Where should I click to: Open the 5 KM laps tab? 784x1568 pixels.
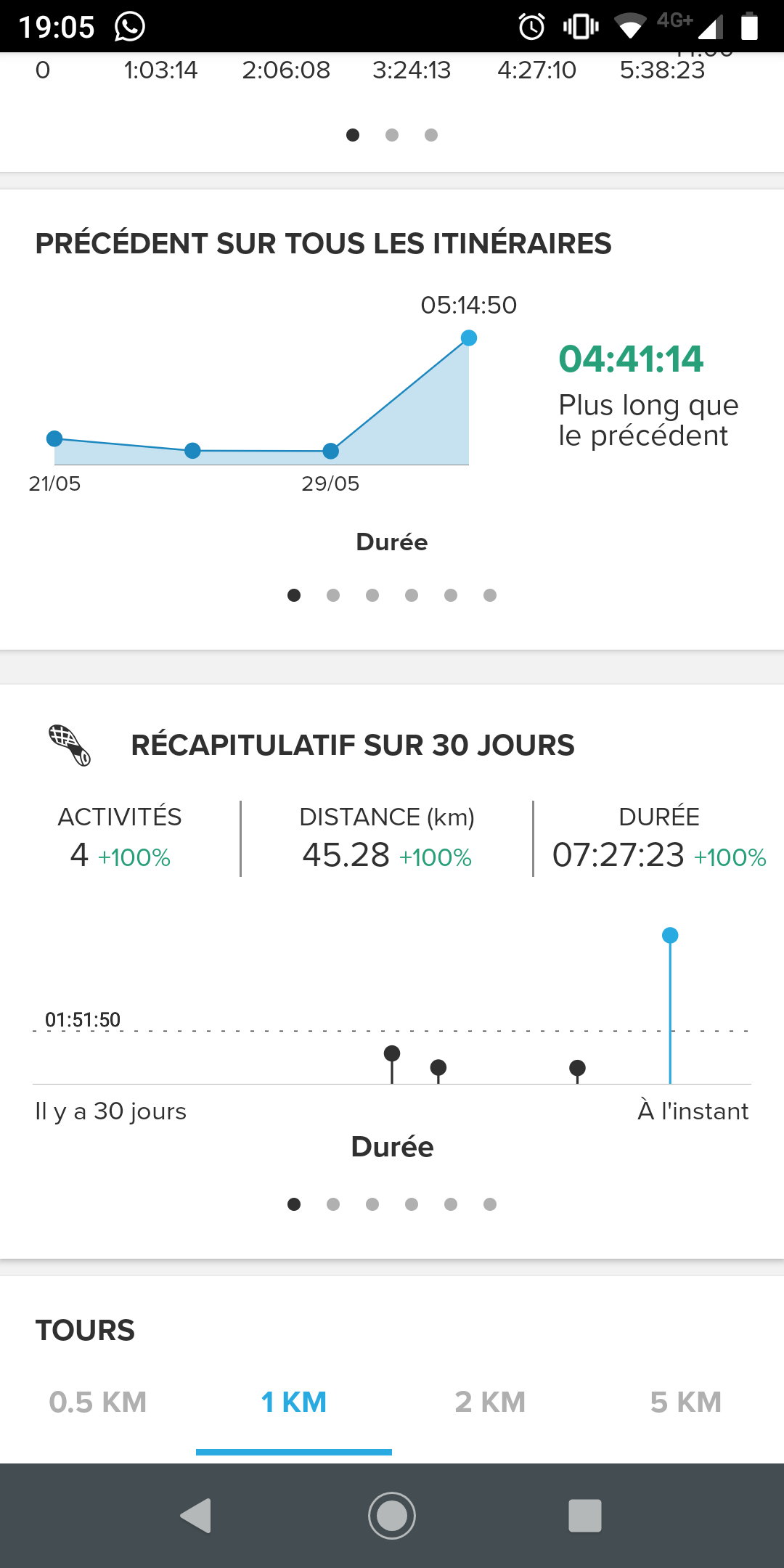(686, 1402)
